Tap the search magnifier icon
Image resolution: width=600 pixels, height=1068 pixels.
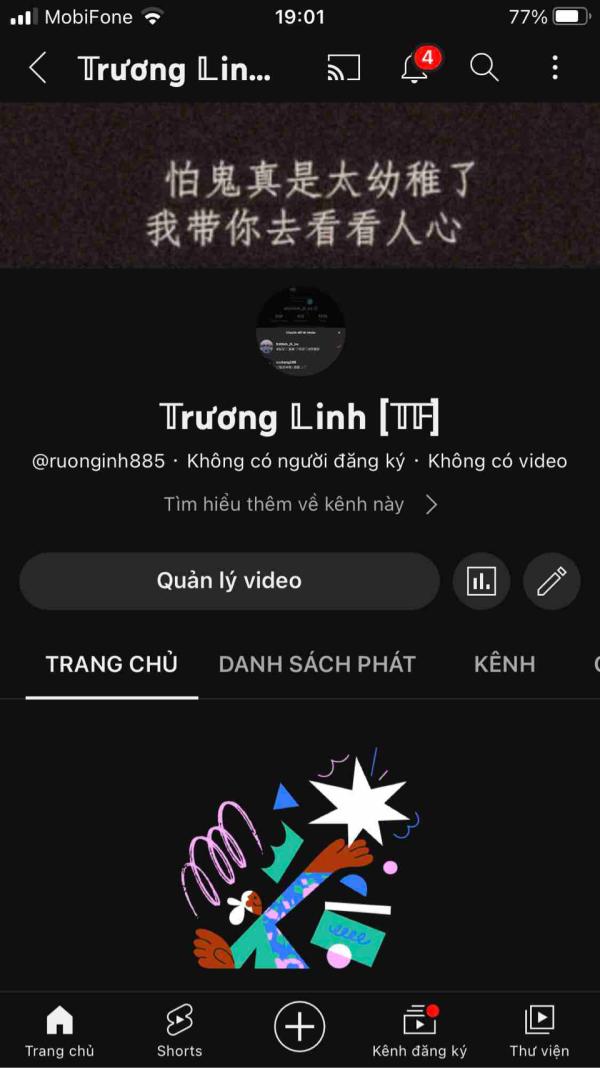click(x=484, y=68)
